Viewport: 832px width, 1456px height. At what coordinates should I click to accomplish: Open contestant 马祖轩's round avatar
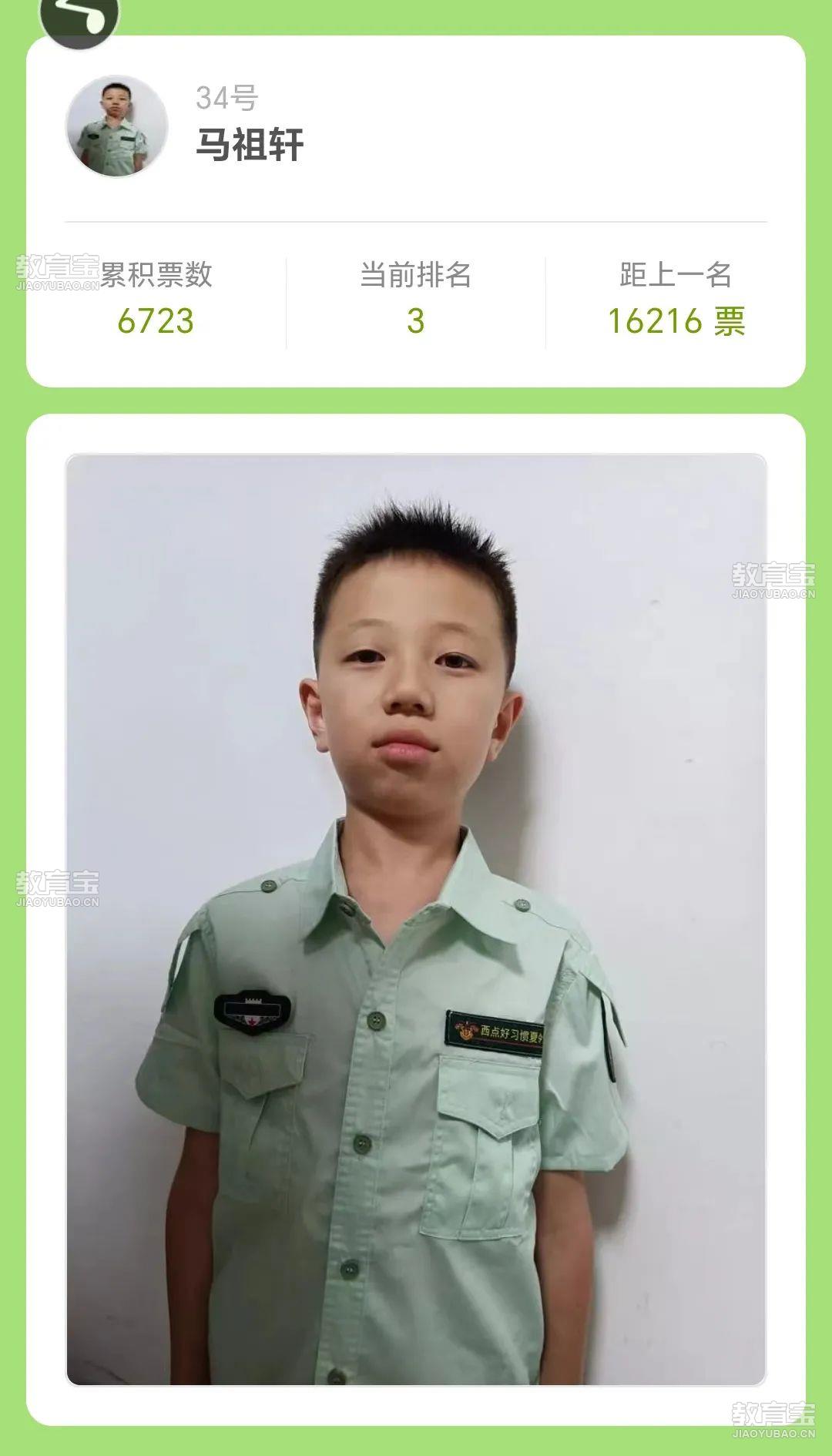(117, 127)
